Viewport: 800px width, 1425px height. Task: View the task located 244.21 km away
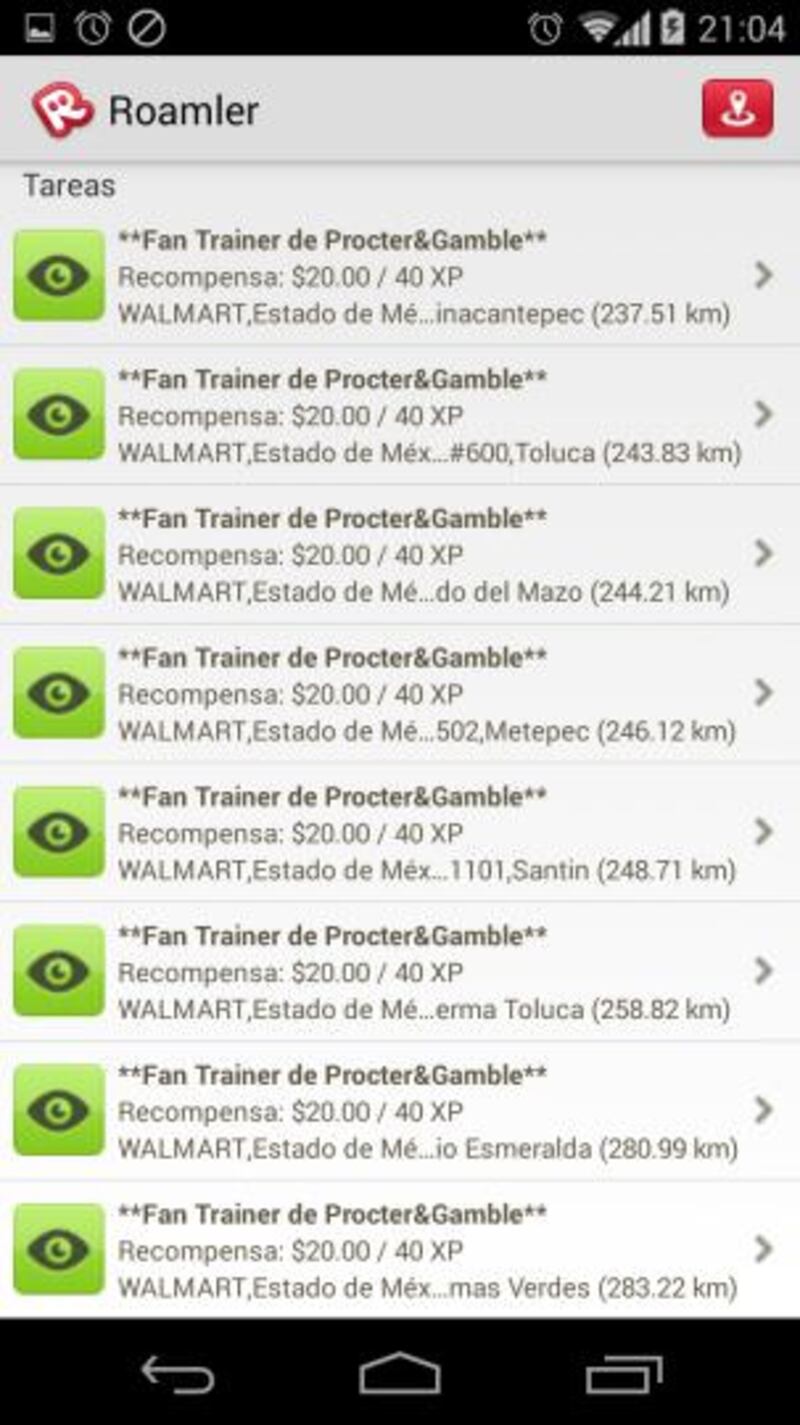400,554
